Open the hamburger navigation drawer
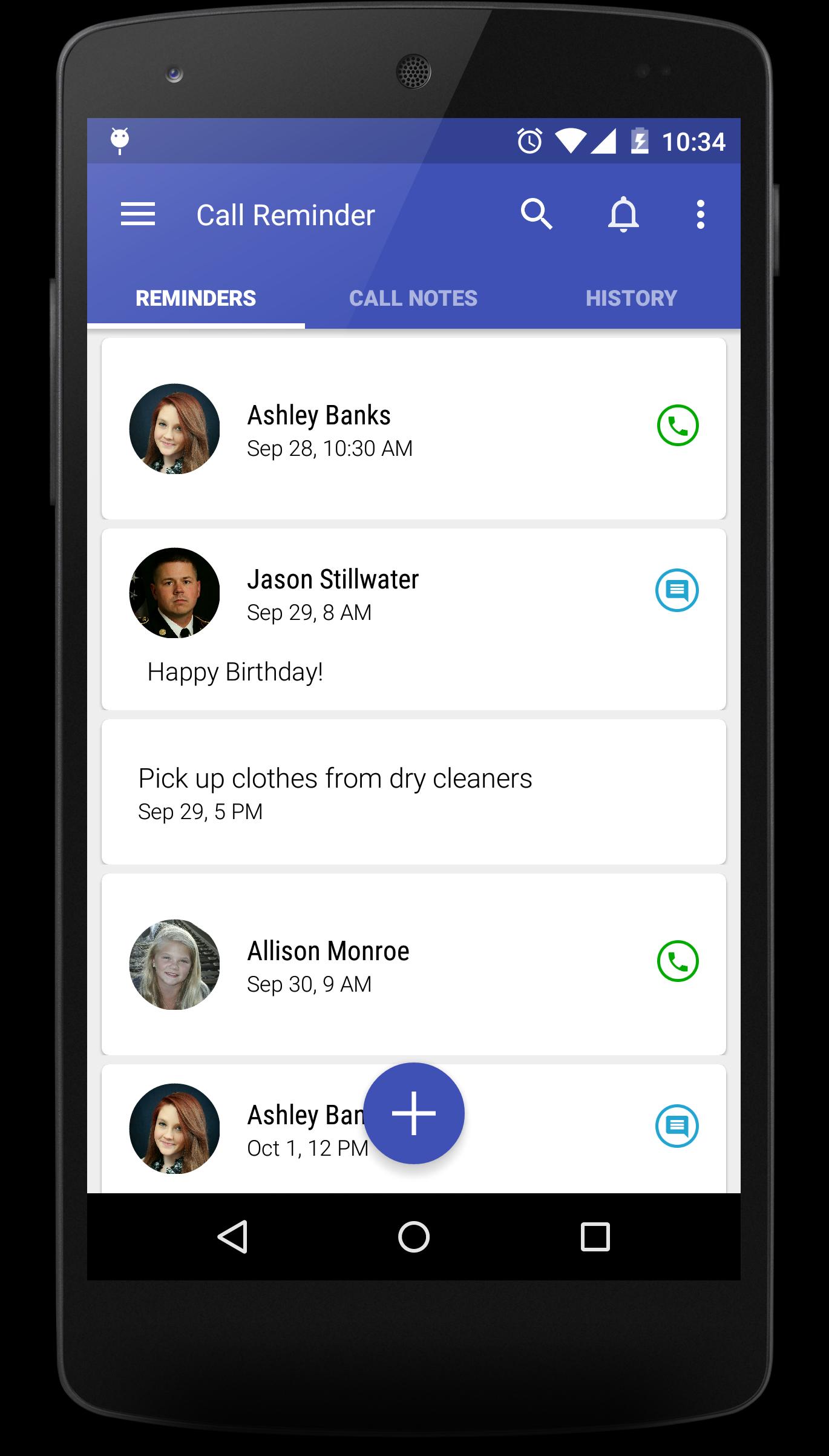The width and height of the screenshot is (829, 1456). tap(138, 214)
